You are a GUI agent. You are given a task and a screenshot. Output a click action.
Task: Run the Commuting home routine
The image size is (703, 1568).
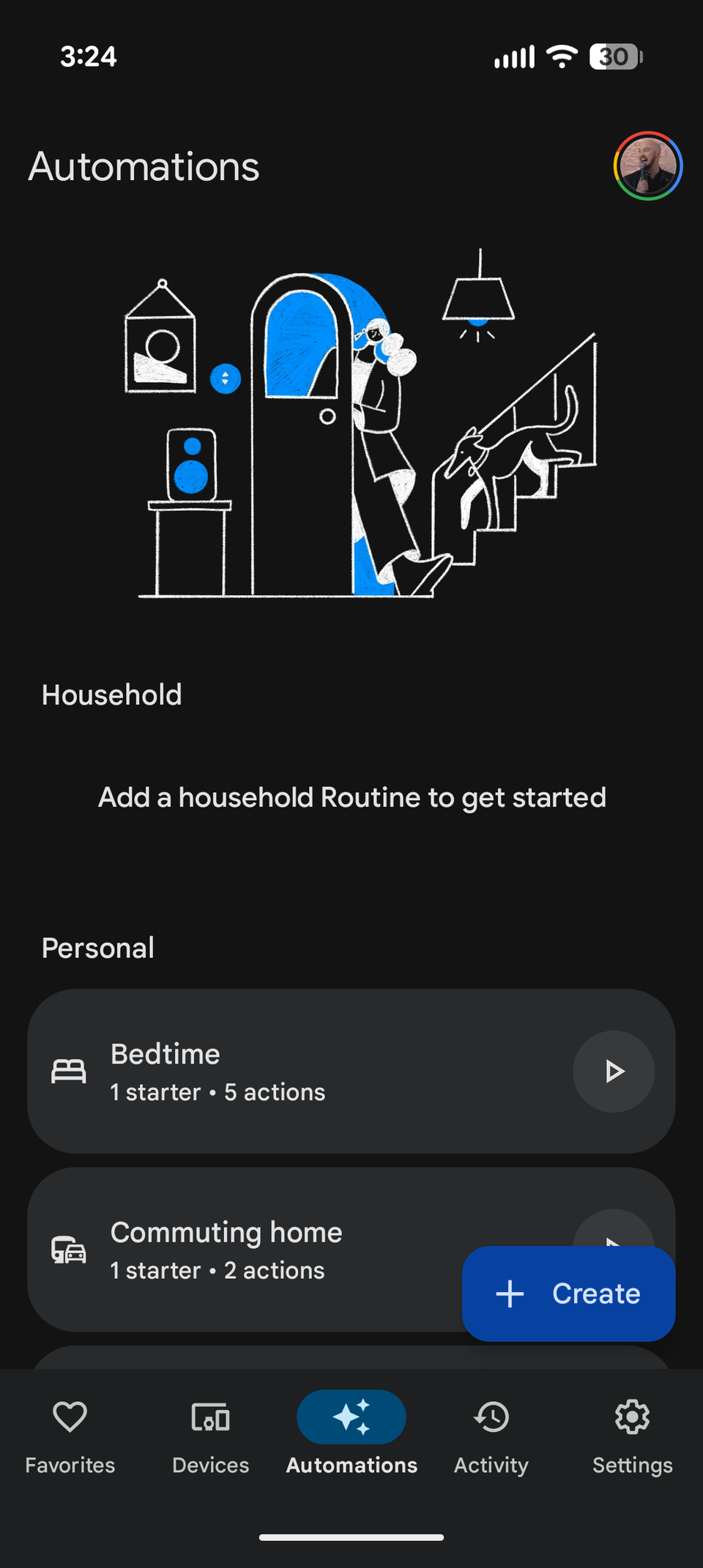614,1237
